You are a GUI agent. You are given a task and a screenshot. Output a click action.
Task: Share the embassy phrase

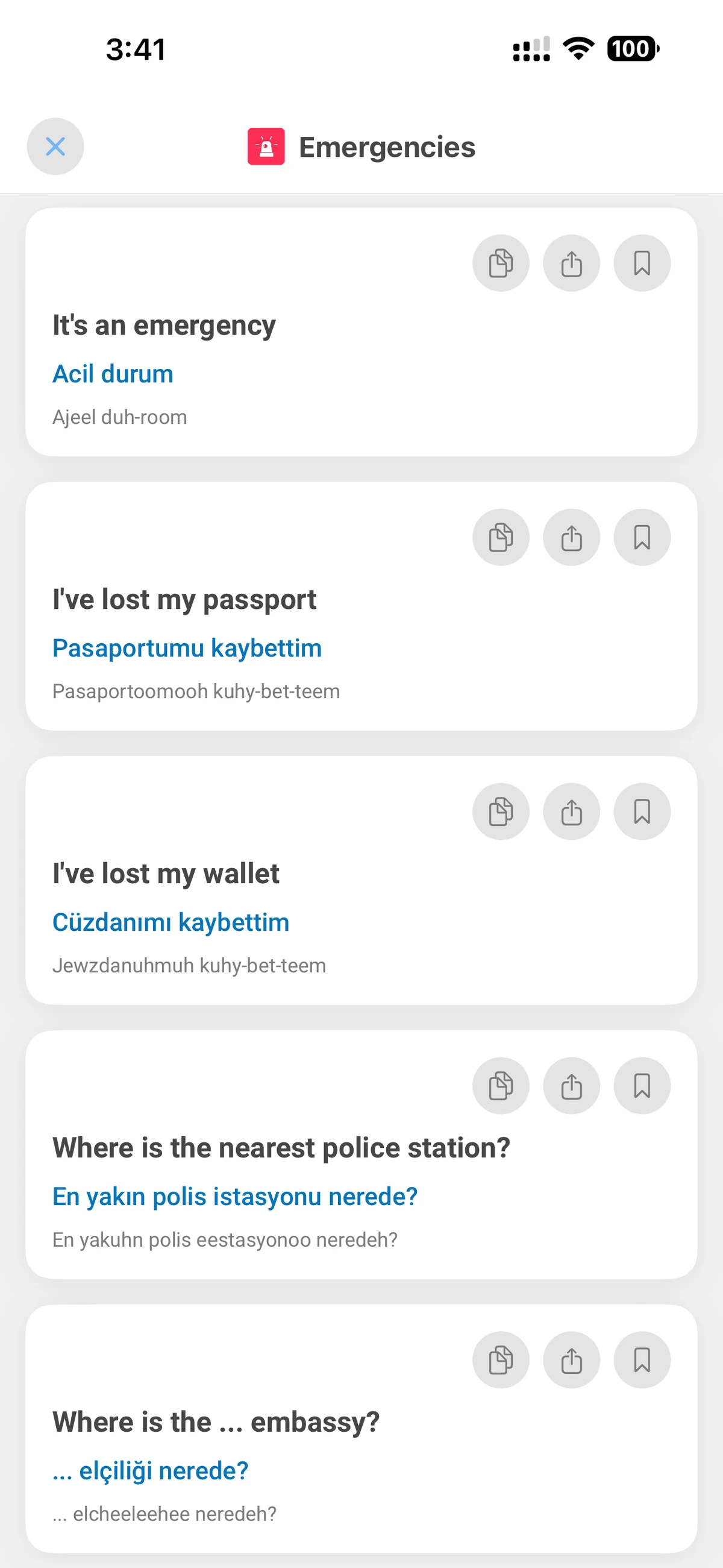[571, 1361]
